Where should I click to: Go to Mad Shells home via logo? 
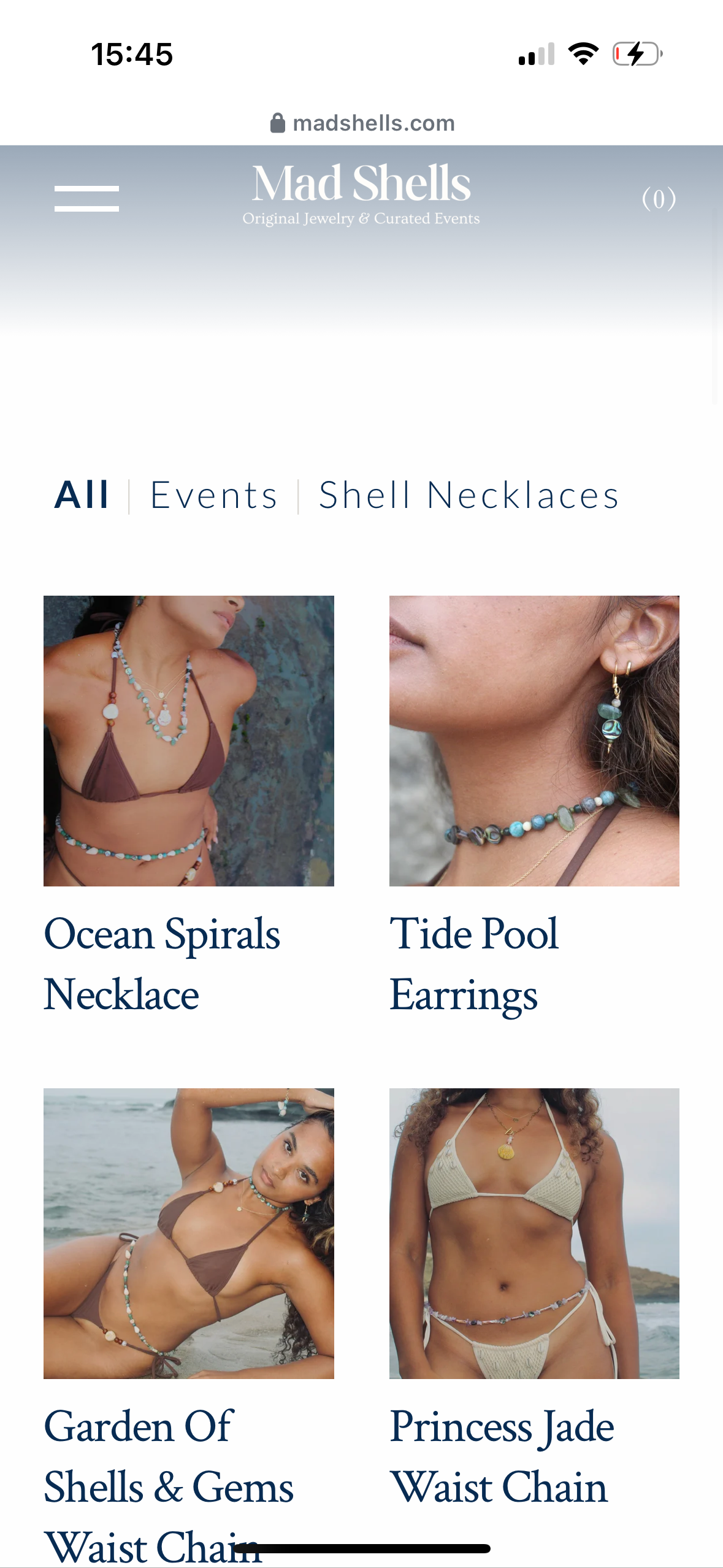(361, 192)
